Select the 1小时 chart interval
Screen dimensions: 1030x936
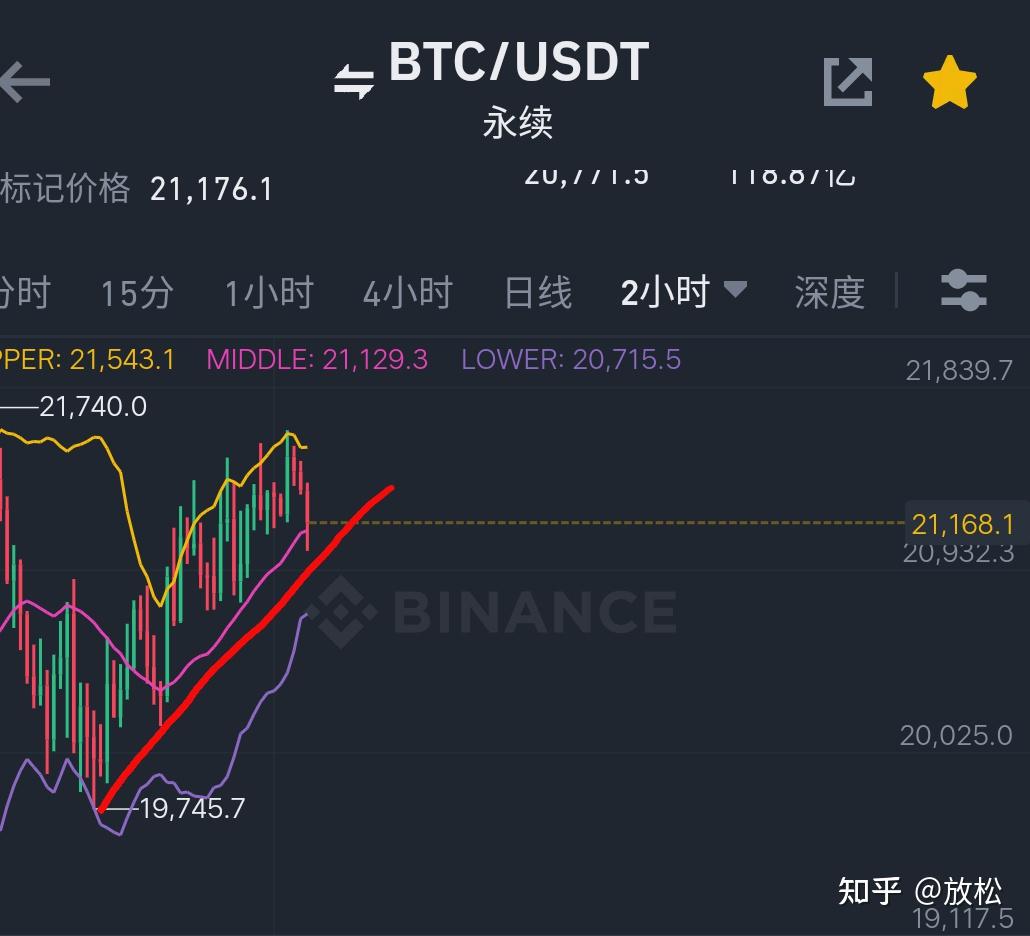click(268, 293)
